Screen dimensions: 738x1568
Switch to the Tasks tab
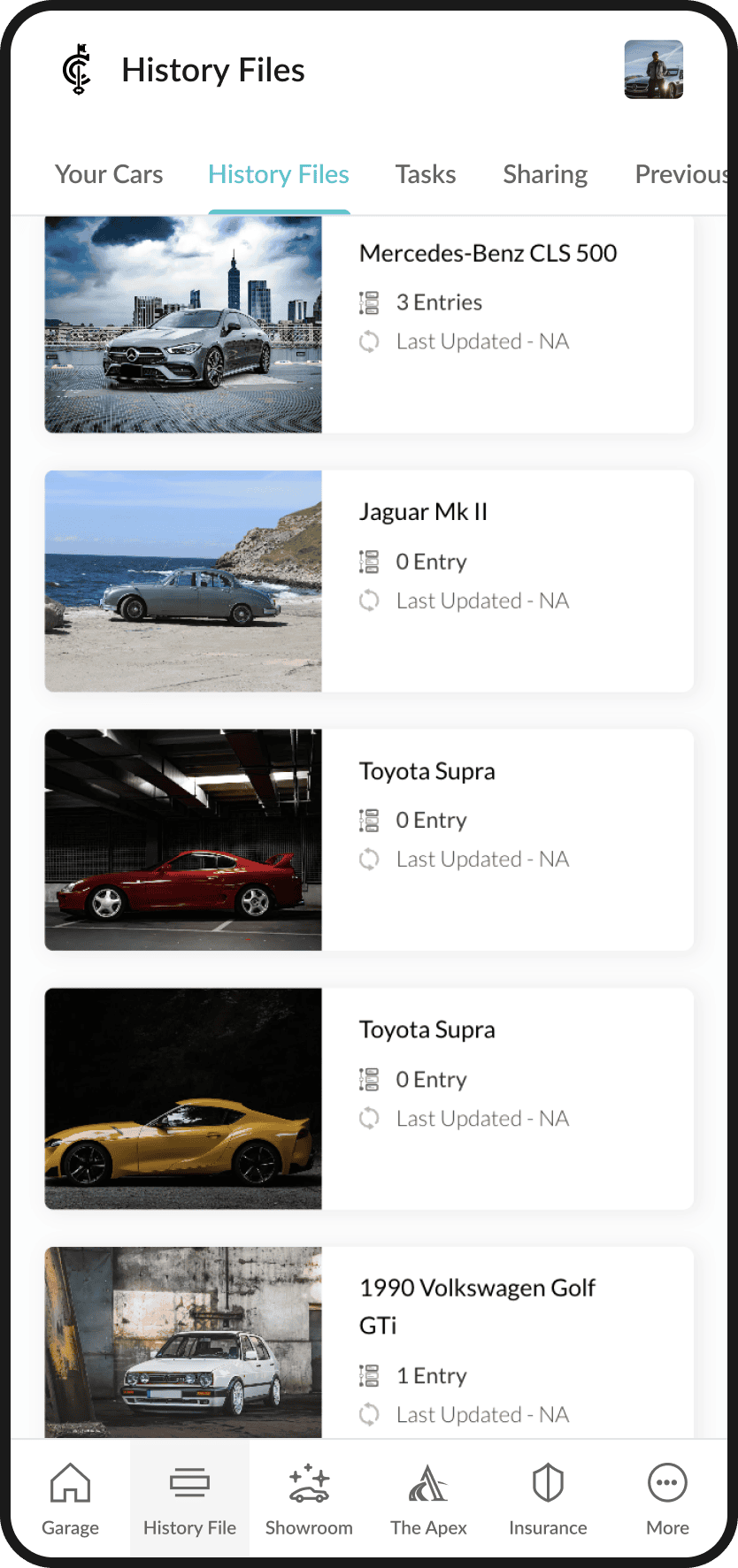point(426,174)
